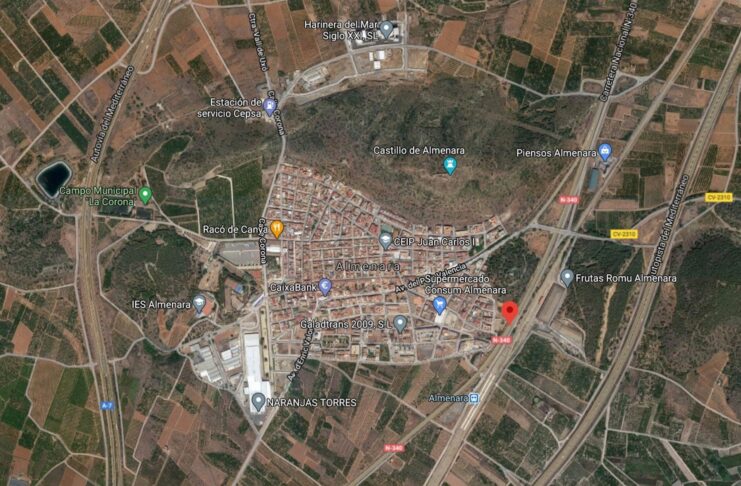Open the Almenara train station icon
Image resolution: width=741 pixels, height=486 pixels.
click(474, 398)
